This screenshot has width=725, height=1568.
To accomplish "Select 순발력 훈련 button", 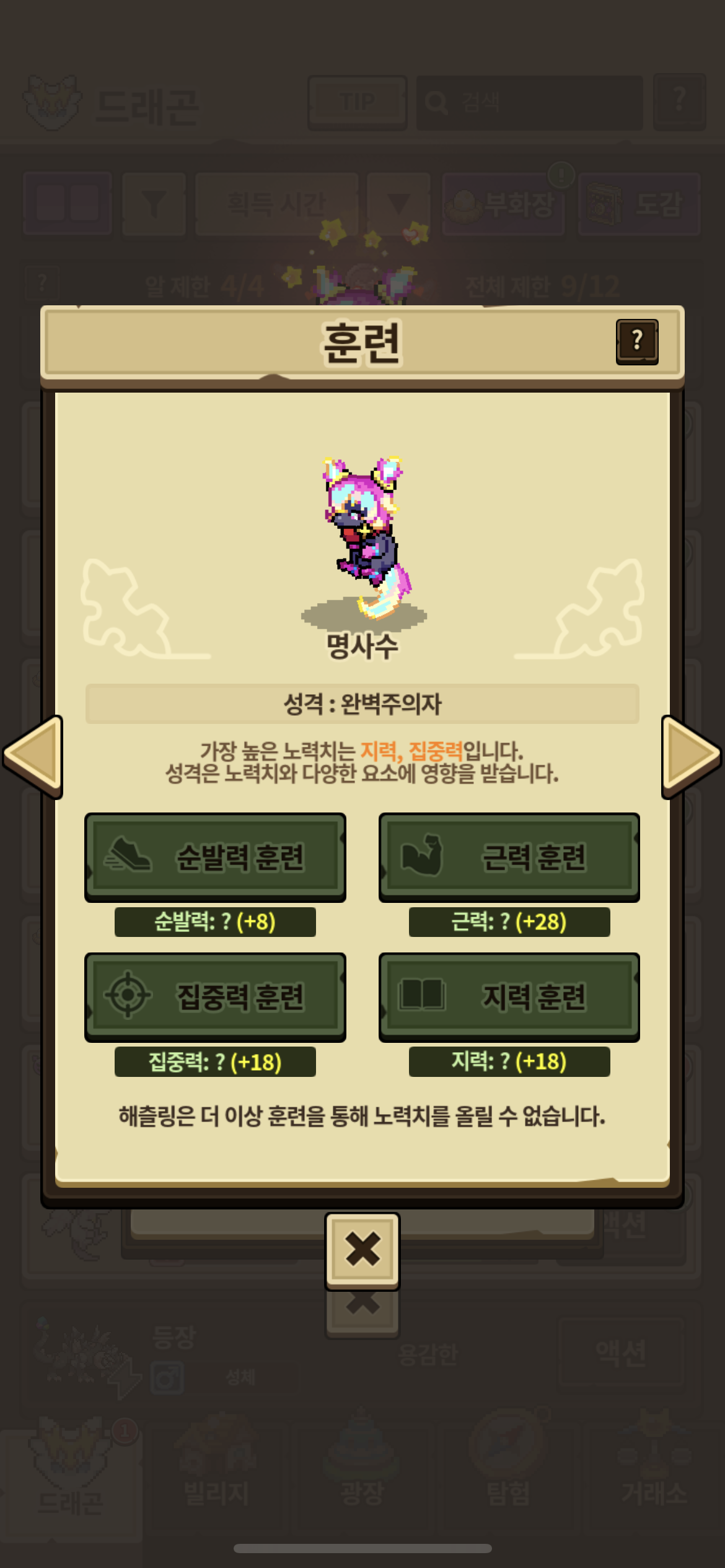I will (215, 857).
